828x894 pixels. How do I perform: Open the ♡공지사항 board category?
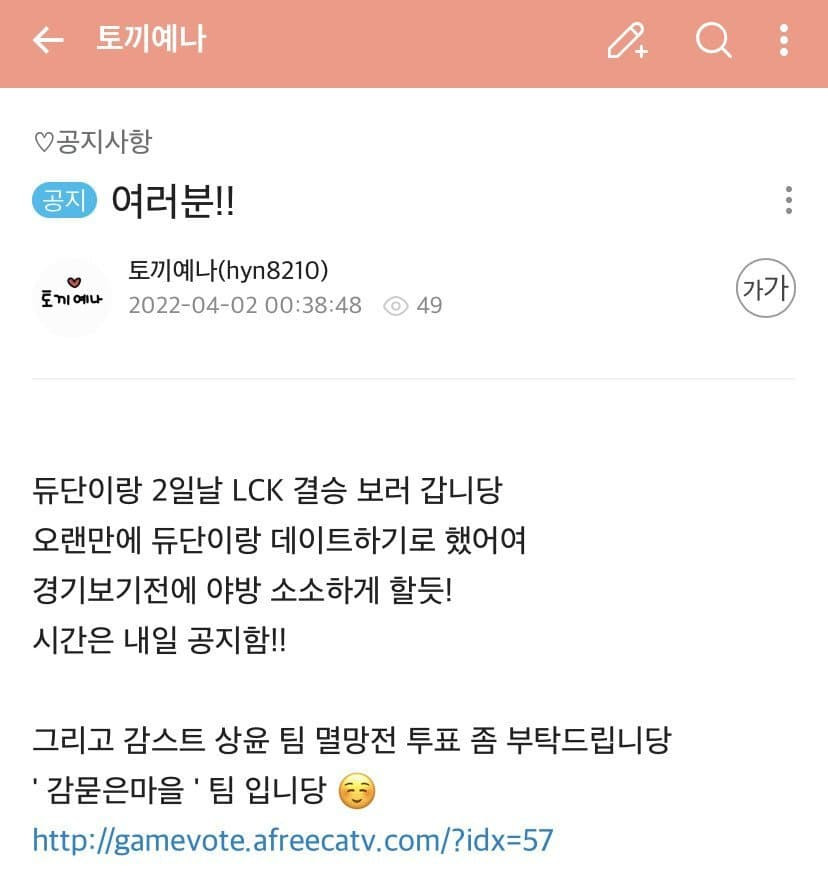pos(92,142)
